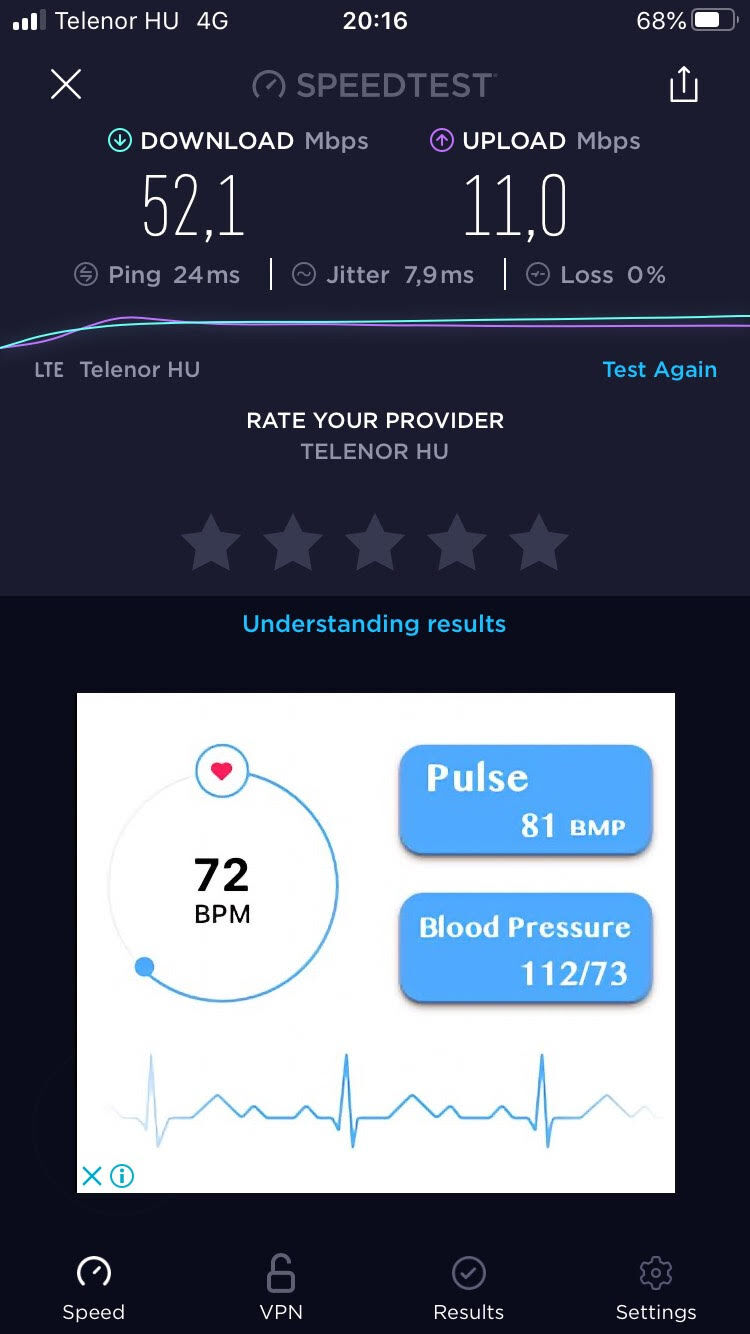Open the ad info icon
This screenshot has height=1334, width=750.
[x=122, y=1176]
